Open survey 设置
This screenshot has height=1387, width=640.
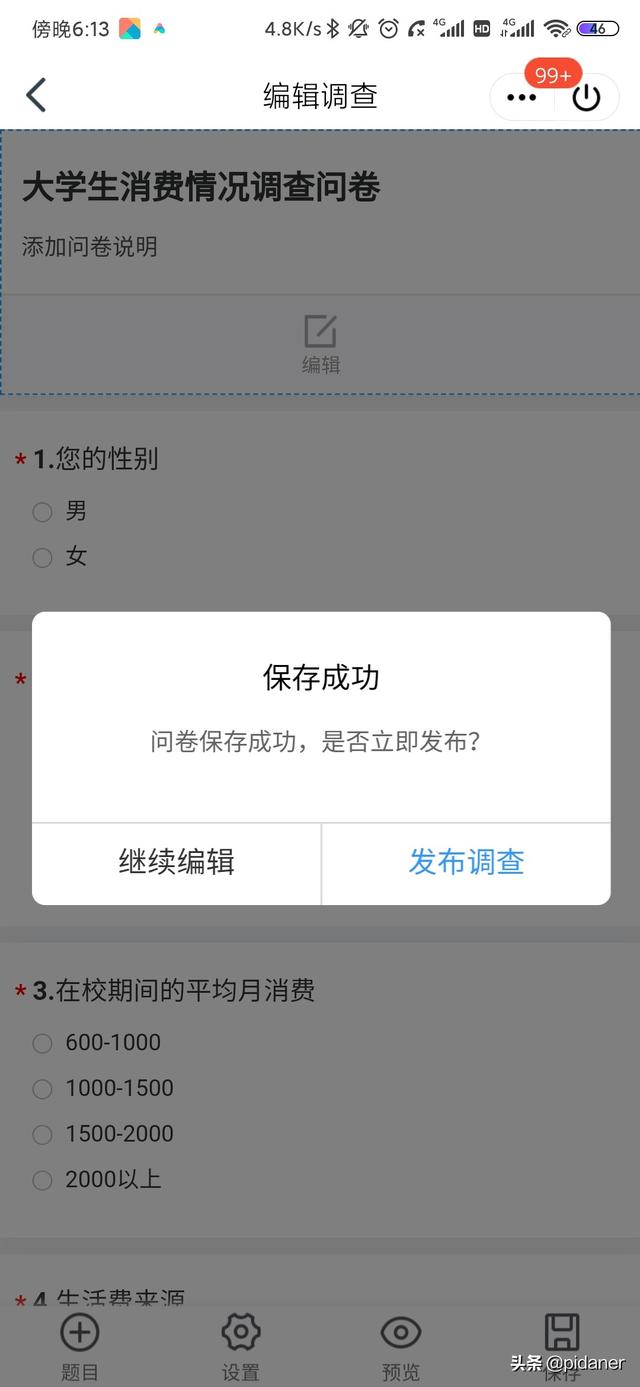coord(240,1345)
